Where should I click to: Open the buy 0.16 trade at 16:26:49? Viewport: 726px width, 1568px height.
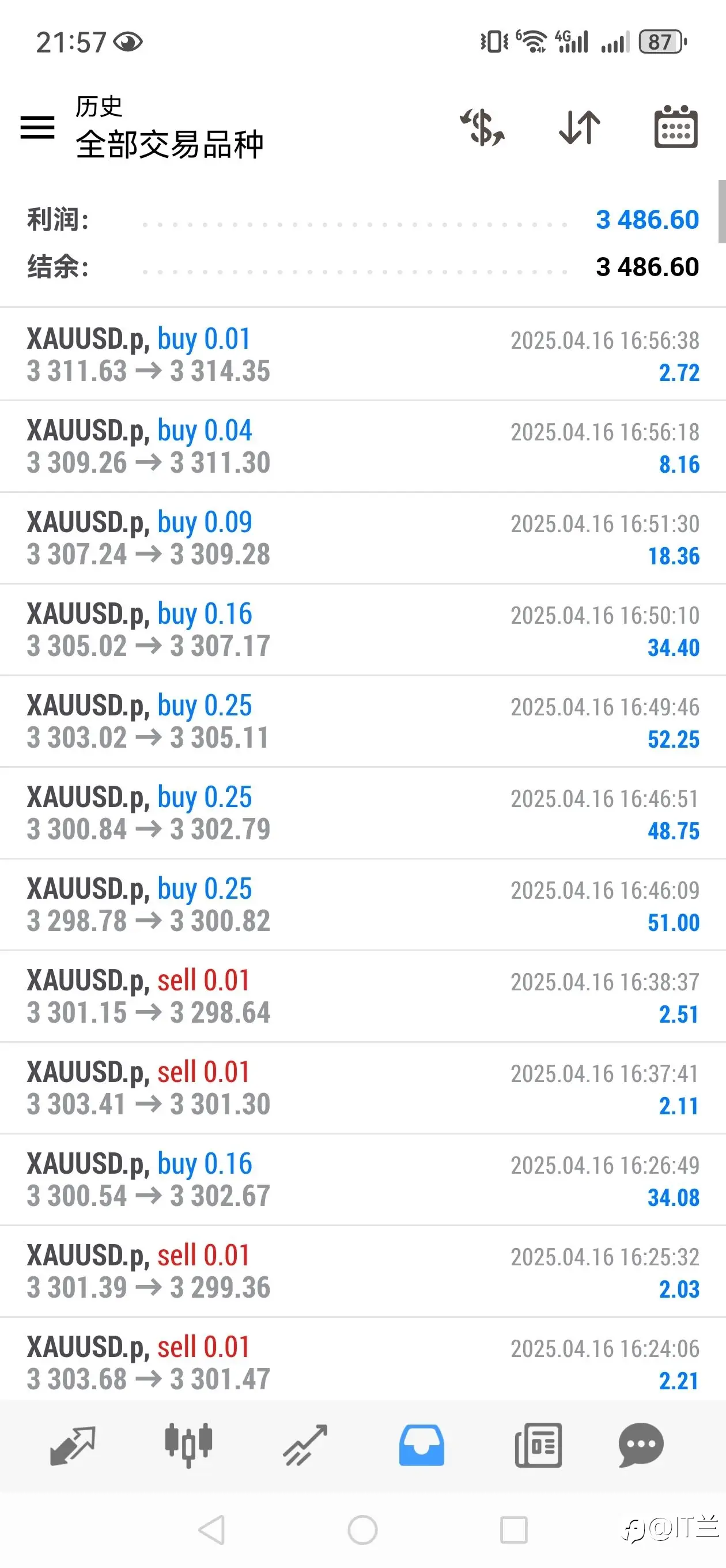tap(362, 1179)
